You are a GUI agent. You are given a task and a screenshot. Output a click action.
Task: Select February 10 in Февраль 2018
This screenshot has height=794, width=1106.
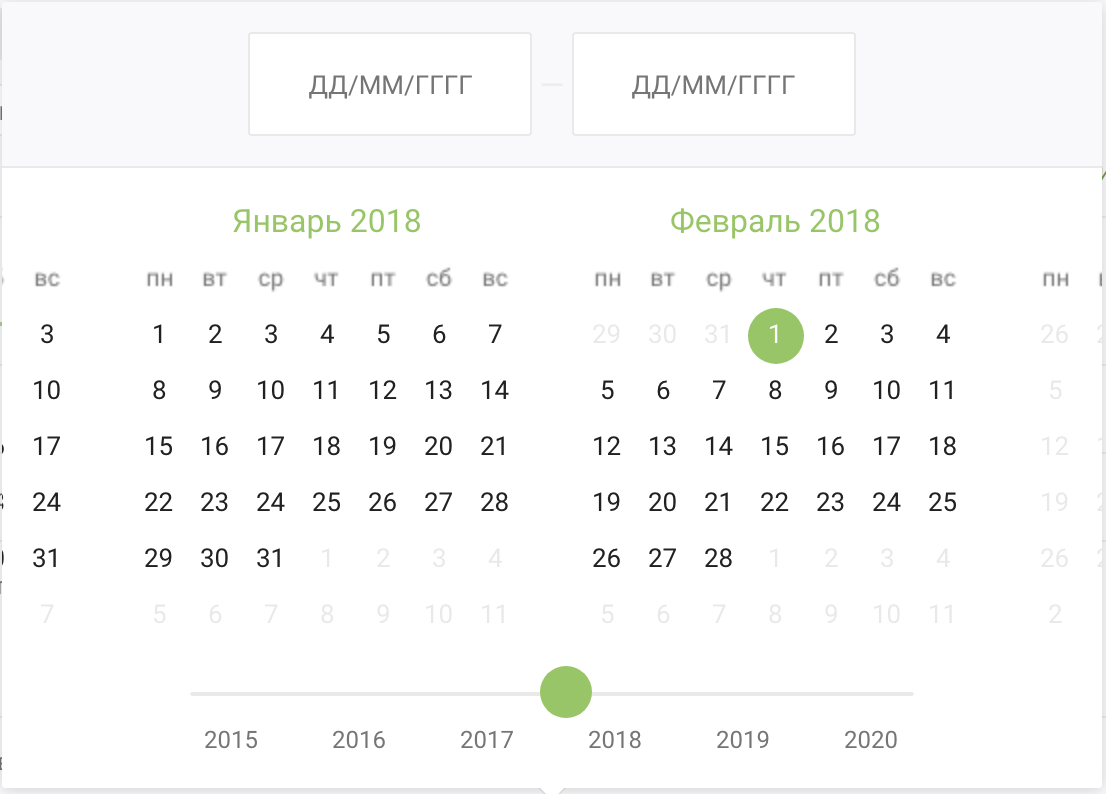pyautogui.click(x=887, y=390)
